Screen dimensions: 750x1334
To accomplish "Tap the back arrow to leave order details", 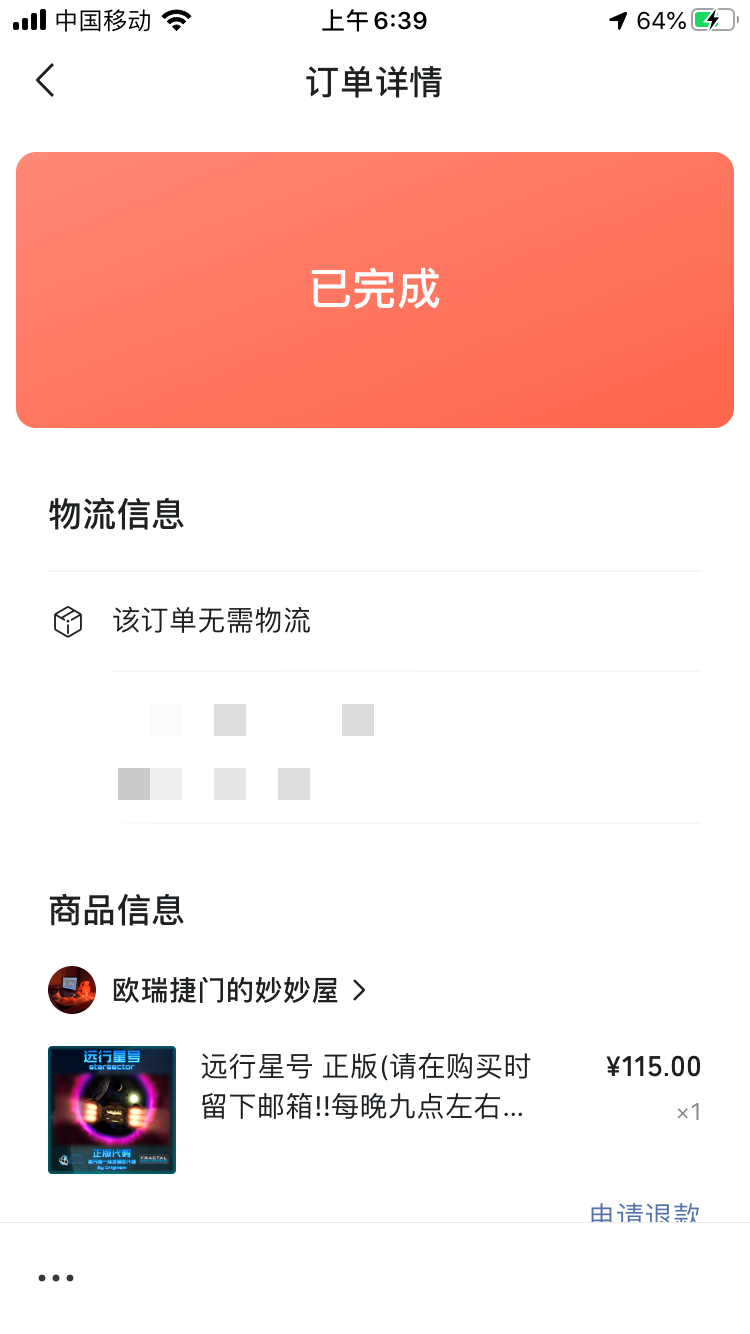I will (44, 80).
